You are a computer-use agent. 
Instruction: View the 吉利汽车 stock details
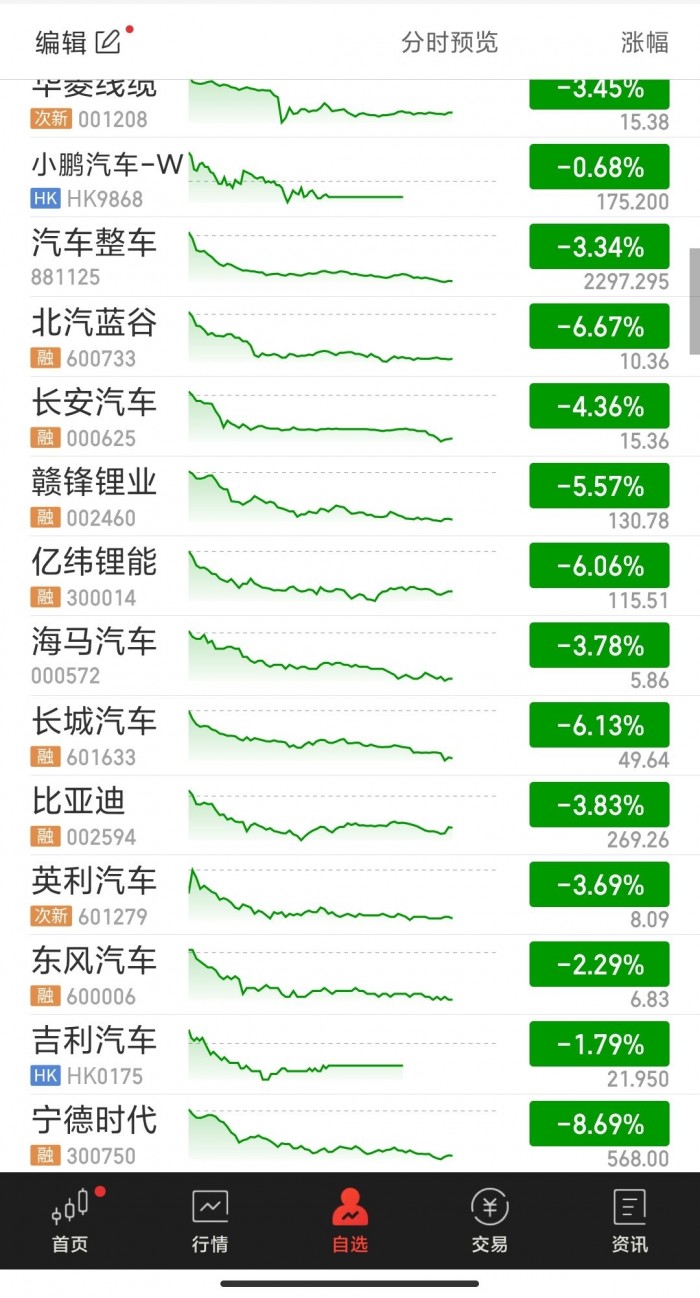point(95,1055)
